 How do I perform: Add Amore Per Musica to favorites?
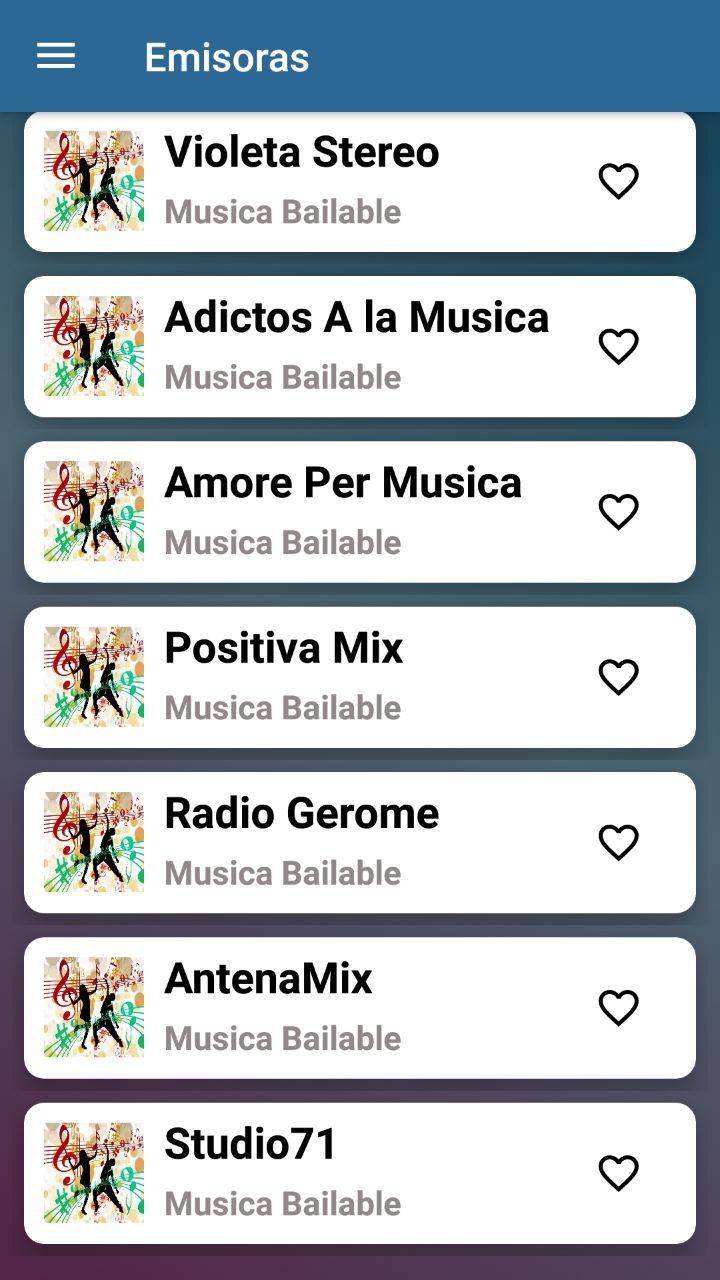(x=618, y=511)
